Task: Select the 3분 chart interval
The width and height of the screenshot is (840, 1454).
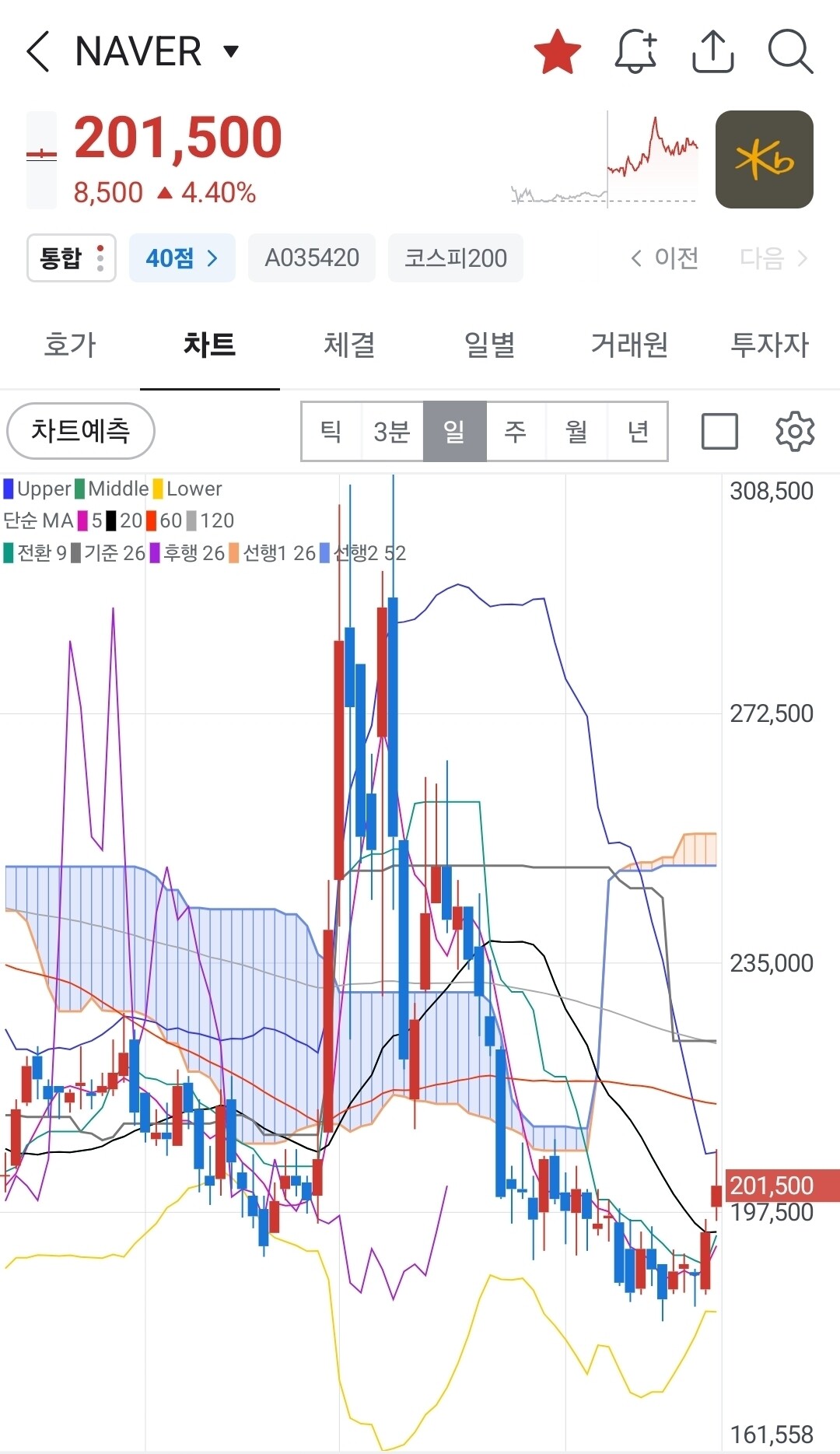Action: click(392, 432)
